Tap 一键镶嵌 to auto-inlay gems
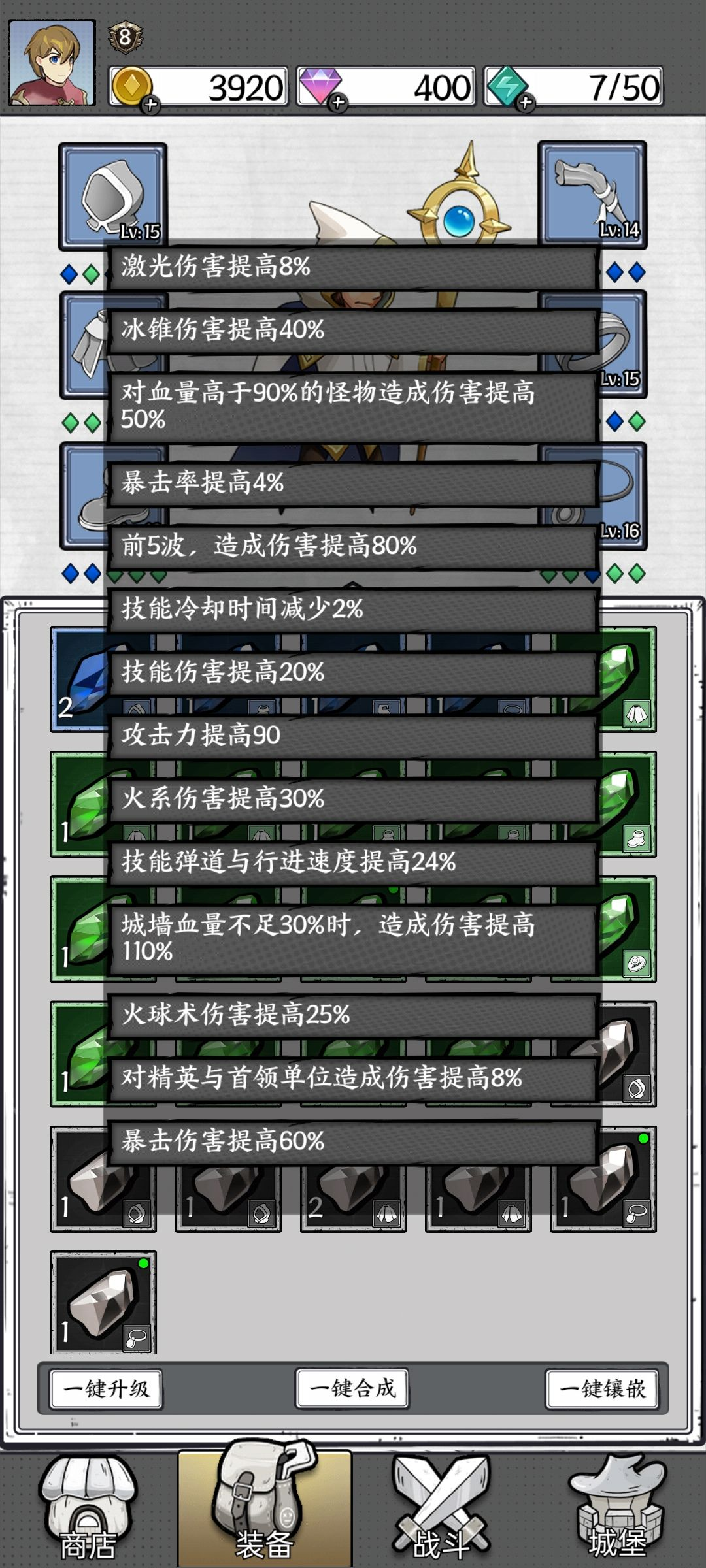 point(602,1388)
